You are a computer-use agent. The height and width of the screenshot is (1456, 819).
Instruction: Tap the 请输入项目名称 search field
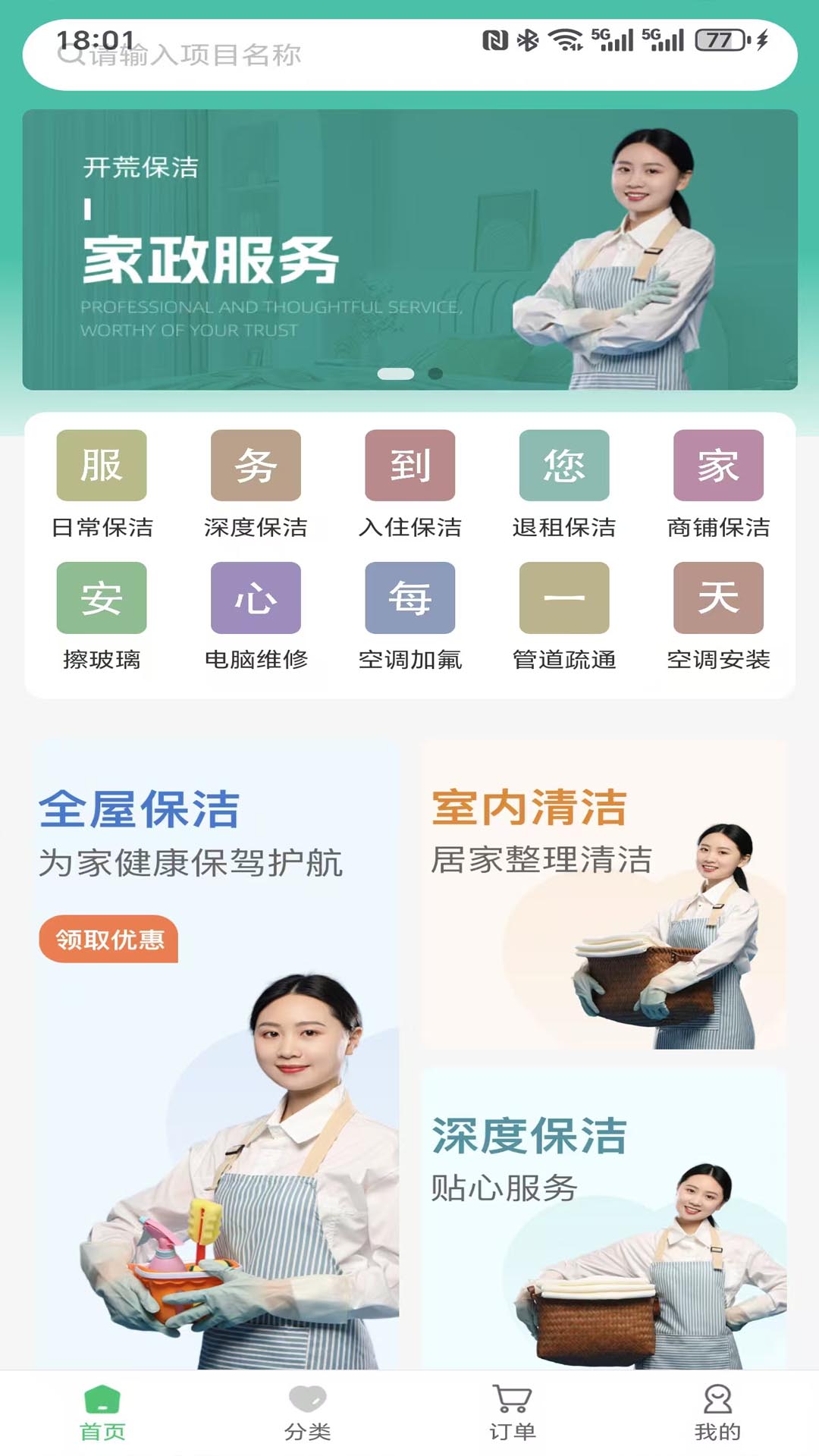tap(409, 55)
